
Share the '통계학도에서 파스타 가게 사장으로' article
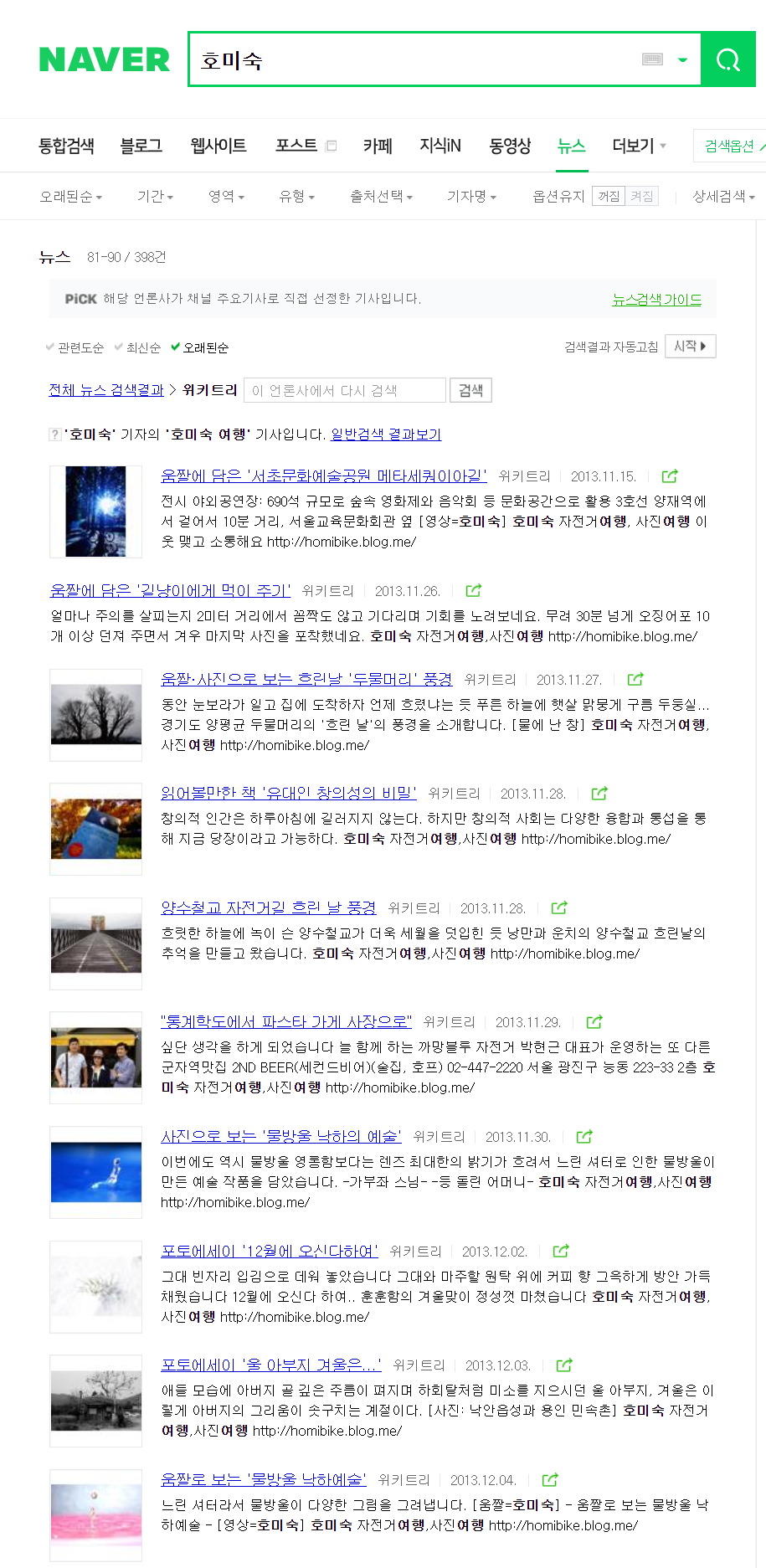click(594, 1021)
